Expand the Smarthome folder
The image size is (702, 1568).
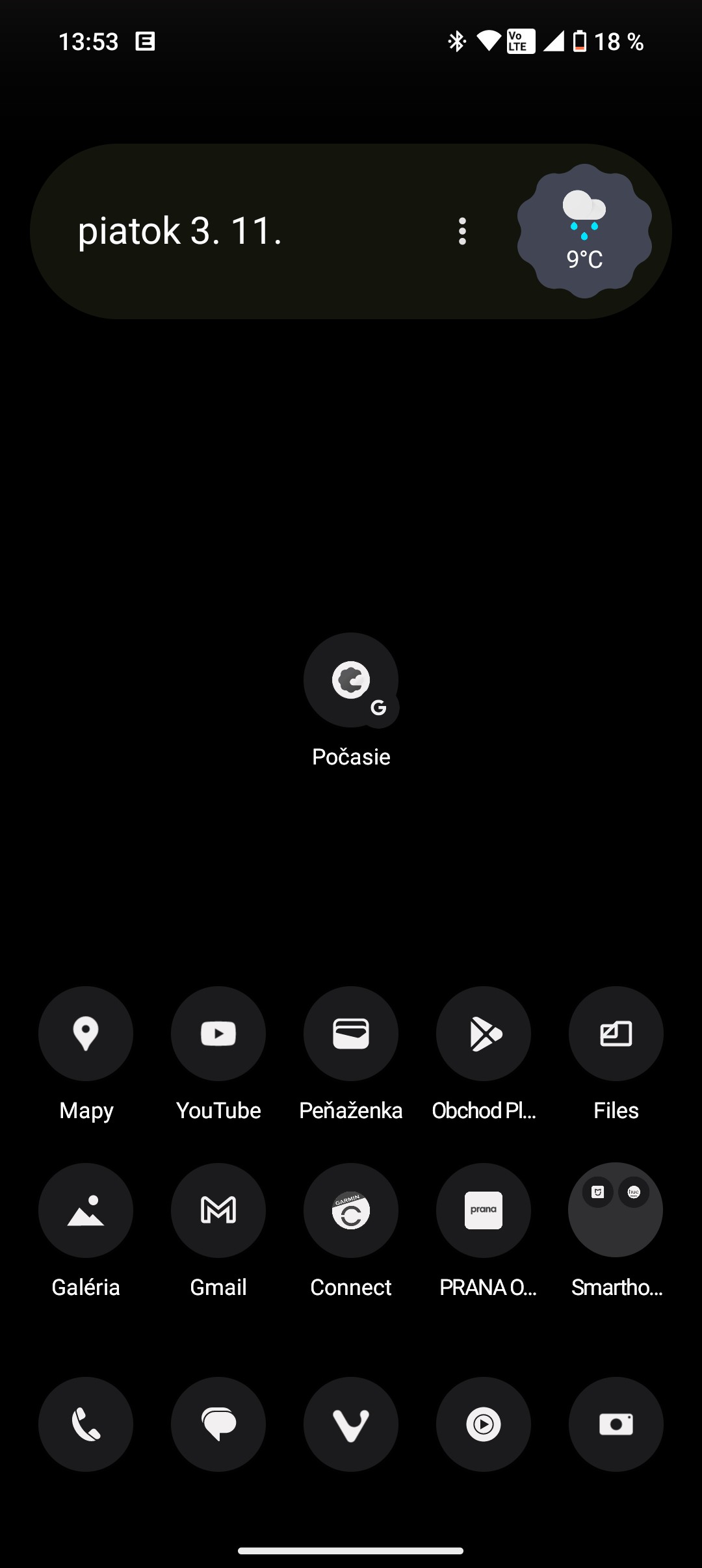pos(616,1210)
